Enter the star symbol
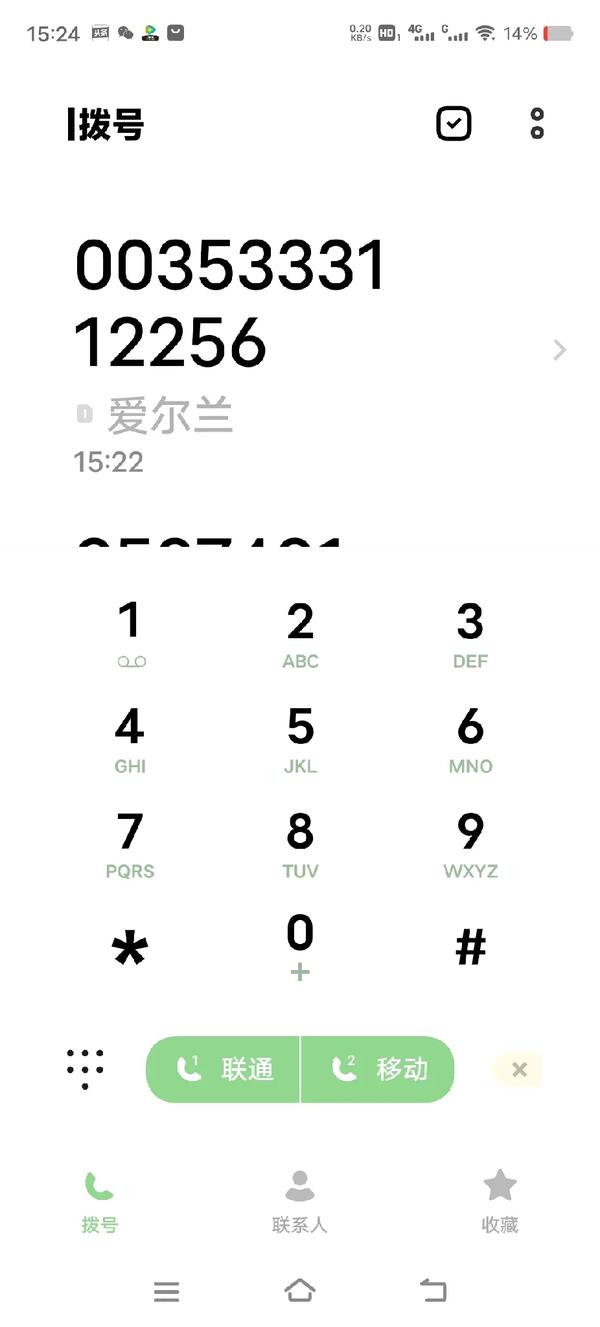The image size is (600, 1327). (130, 948)
